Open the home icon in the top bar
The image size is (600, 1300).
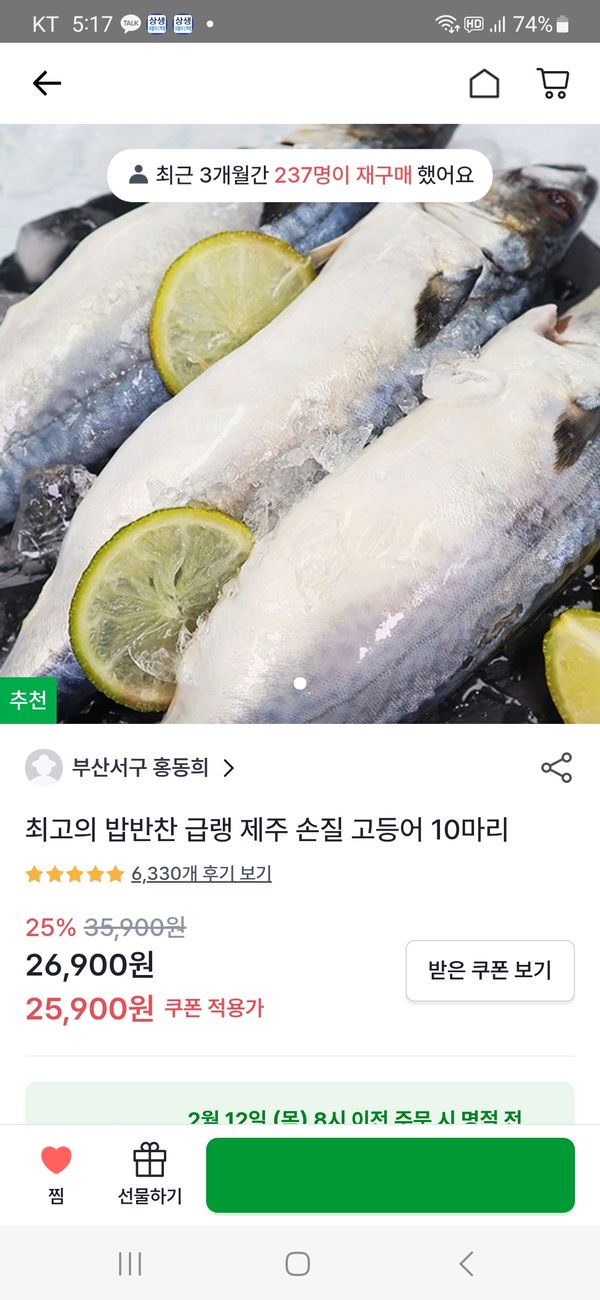click(x=484, y=83)
